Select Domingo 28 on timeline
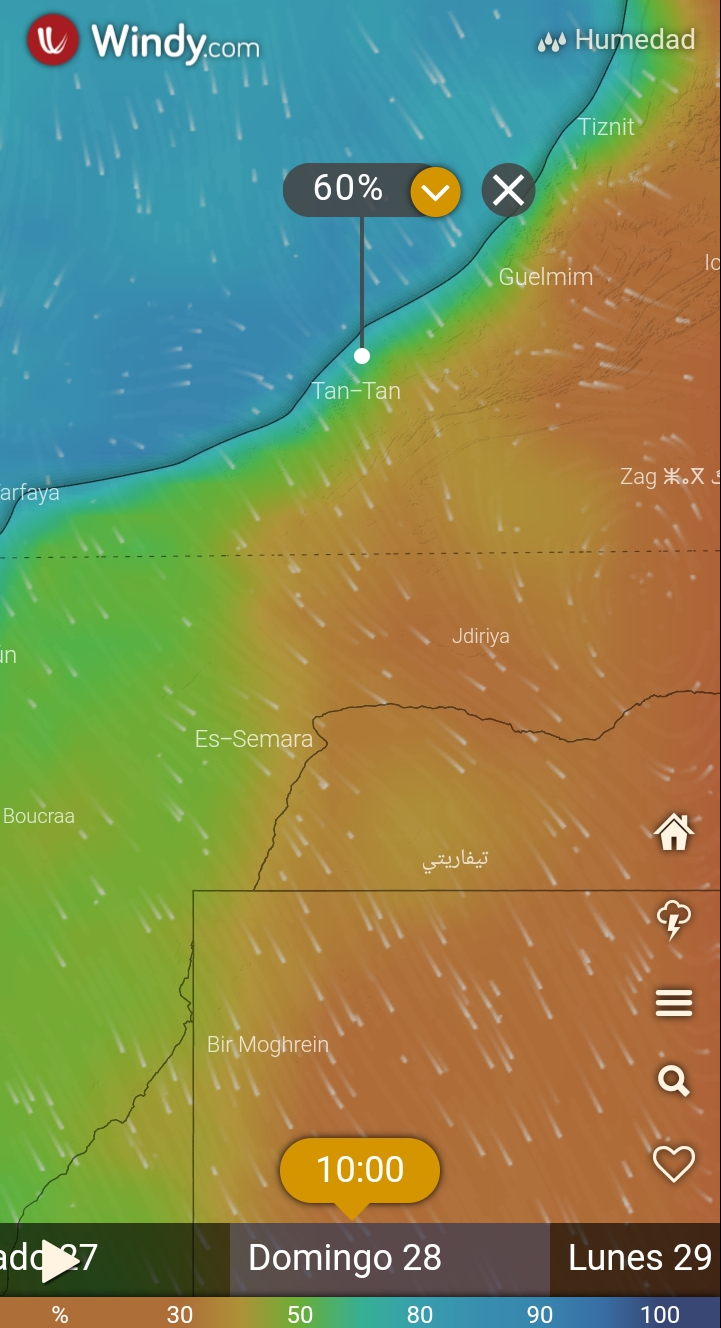 345,1258
